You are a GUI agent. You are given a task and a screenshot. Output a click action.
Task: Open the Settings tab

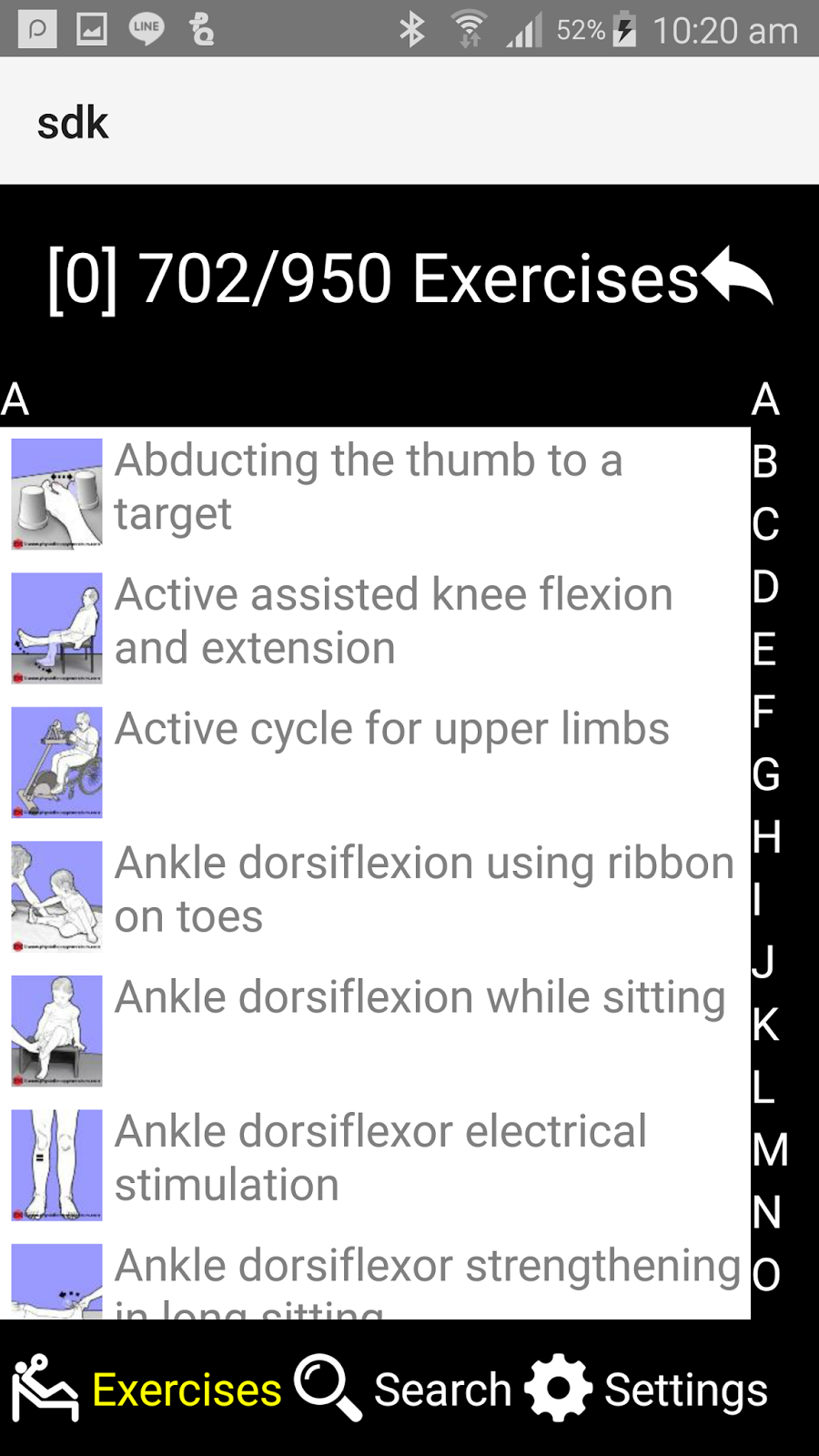coord(648,1390)
